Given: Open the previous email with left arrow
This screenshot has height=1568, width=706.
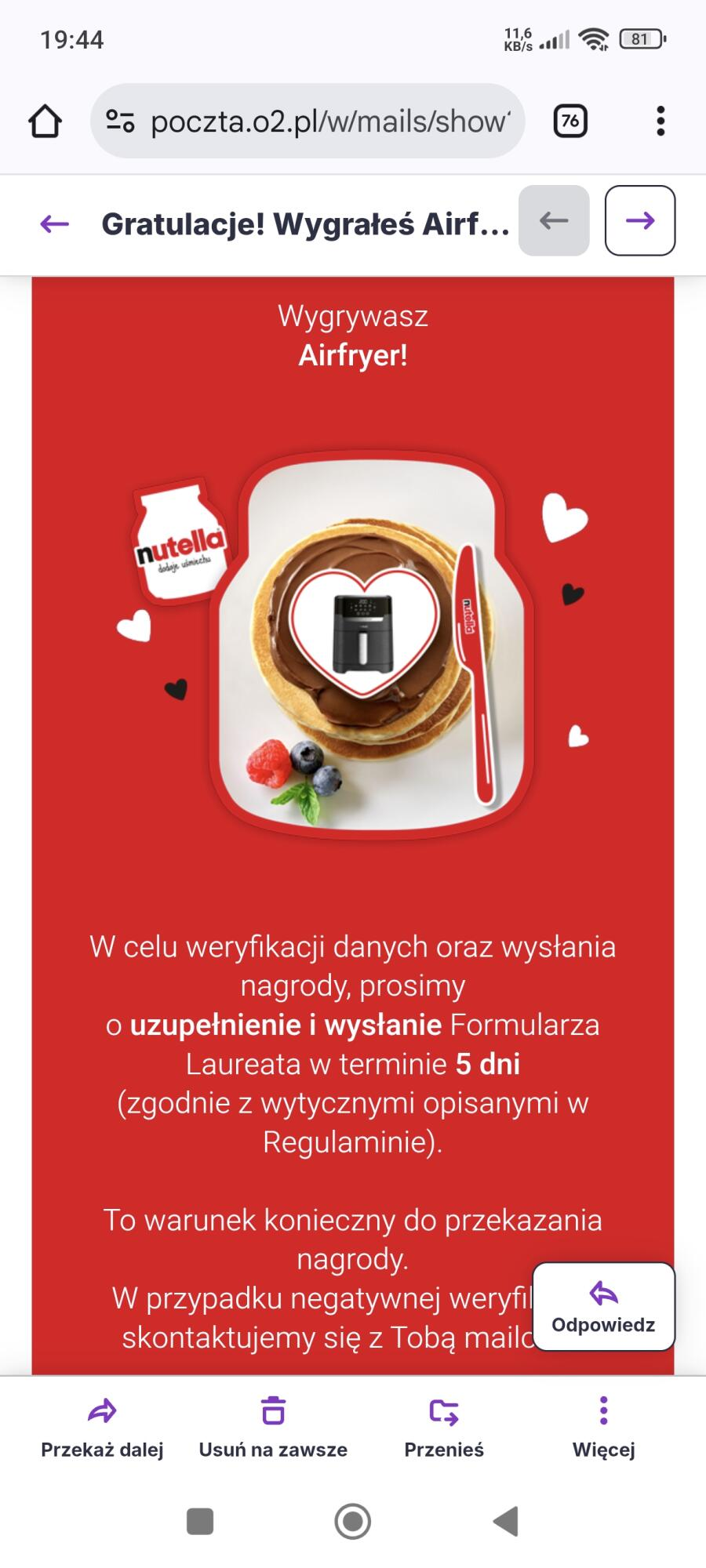Looking at the screenshot, I should point(554,220).
